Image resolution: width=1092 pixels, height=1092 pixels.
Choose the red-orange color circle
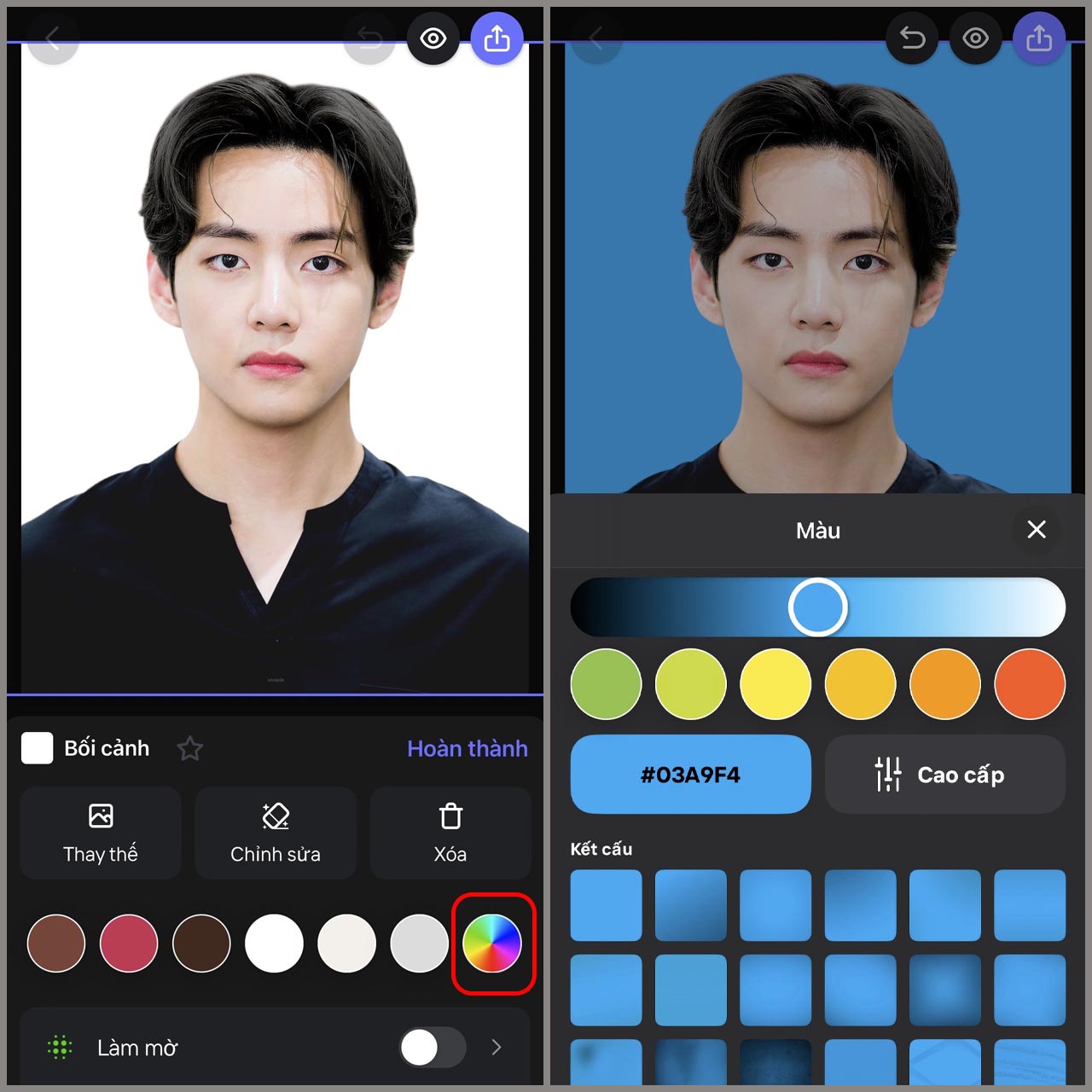click(1030, 684)
